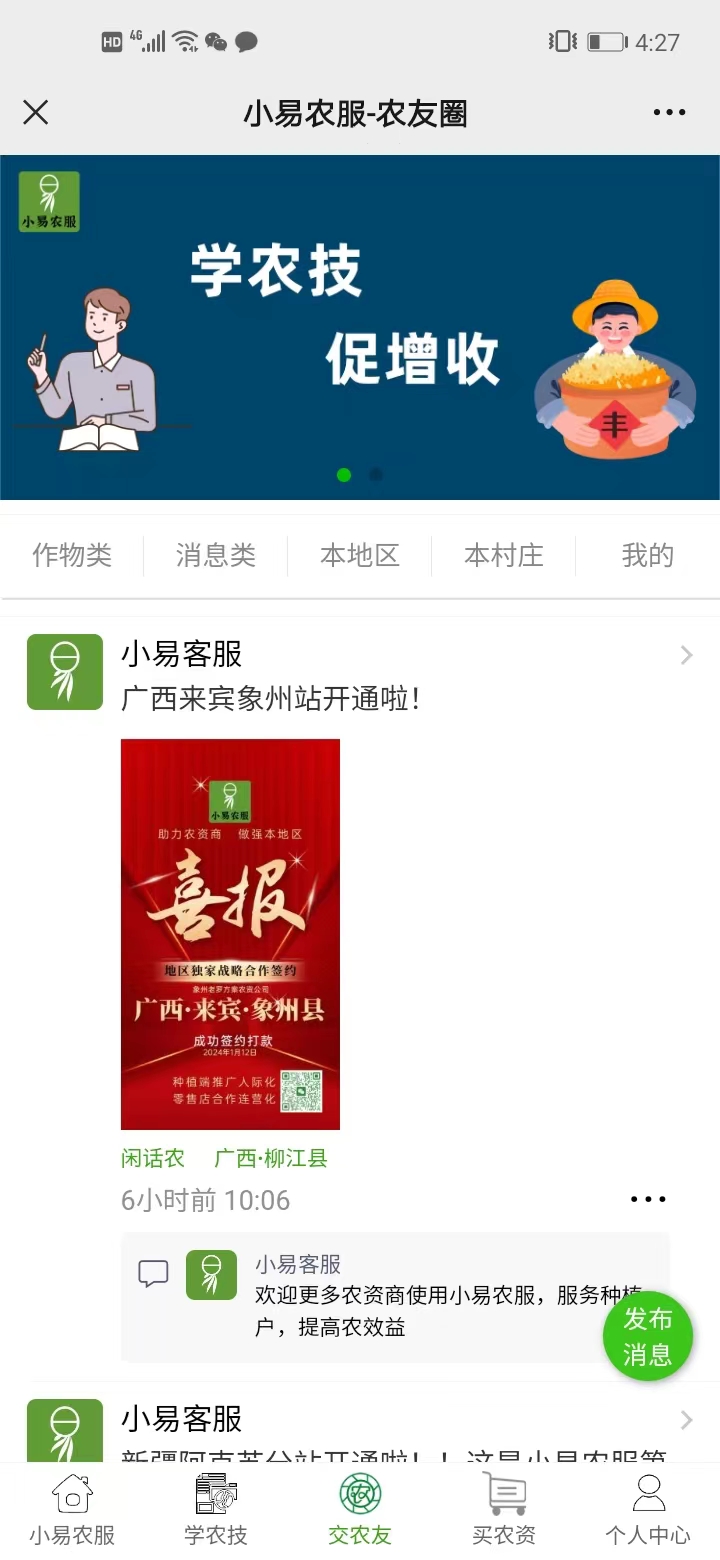Show posts under 我的 tab
This screenshot has height=1560, width=720.
pos(647,555)
